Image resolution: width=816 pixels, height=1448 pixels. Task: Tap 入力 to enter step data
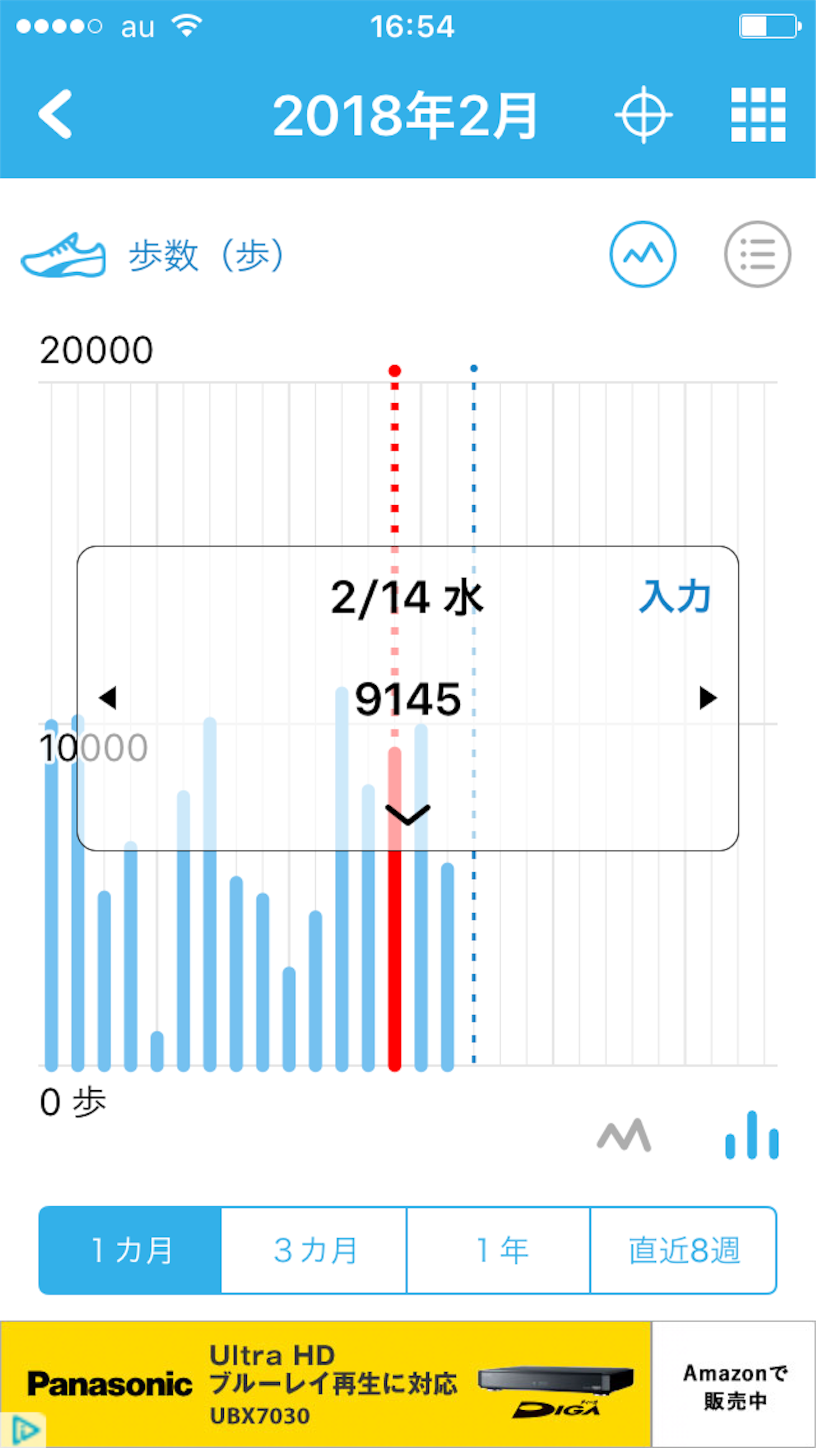pos(675,597)
